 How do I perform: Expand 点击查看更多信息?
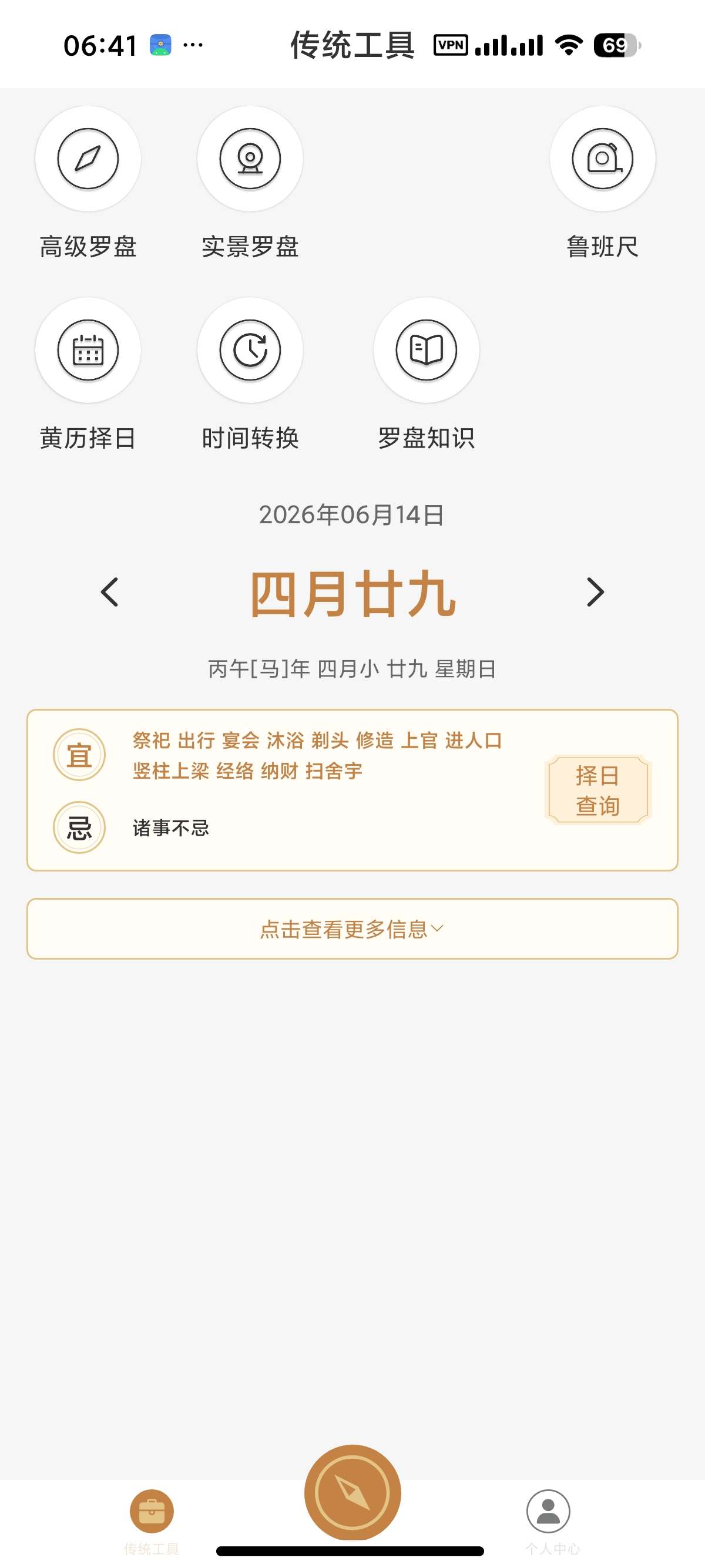(x=352, y=929)
